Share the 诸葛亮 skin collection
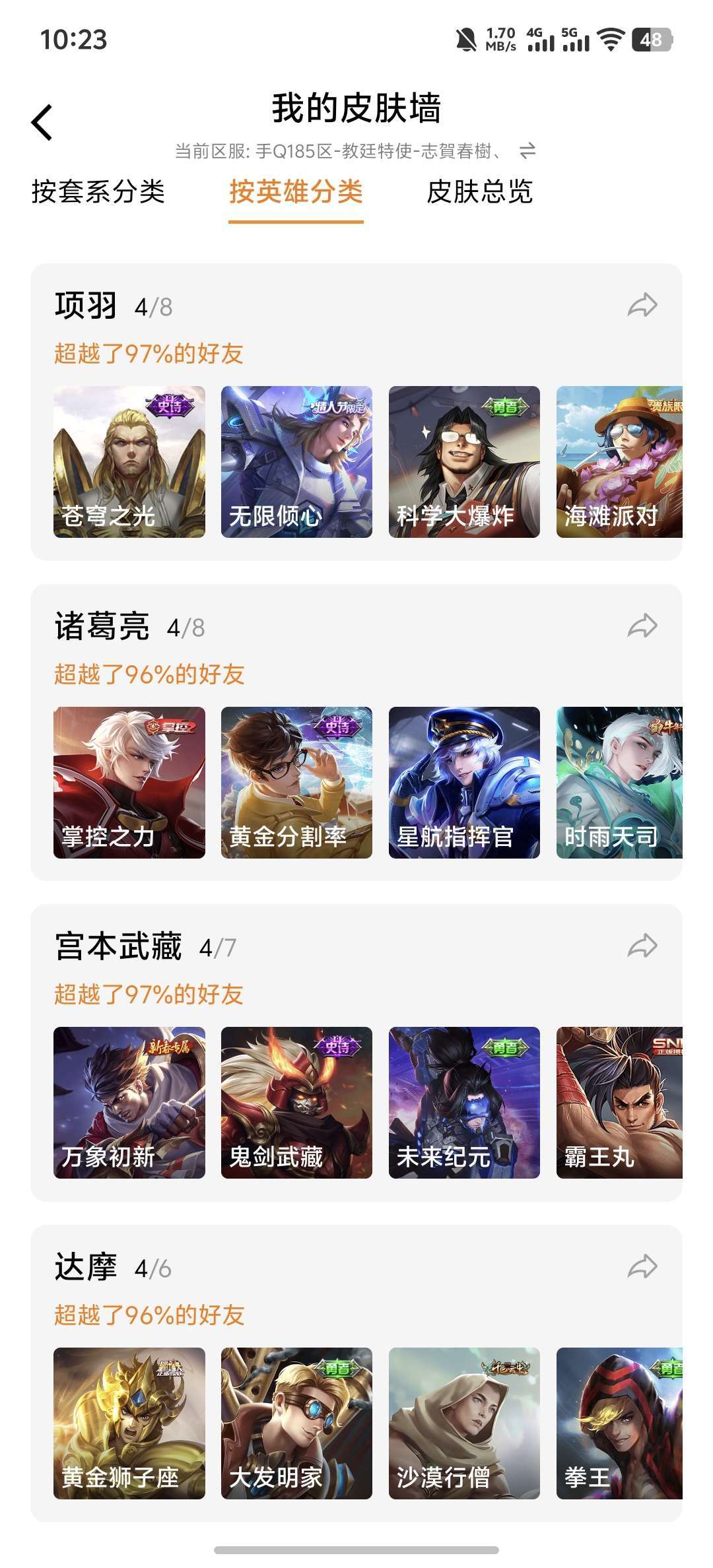 click(x=642, y=626)
